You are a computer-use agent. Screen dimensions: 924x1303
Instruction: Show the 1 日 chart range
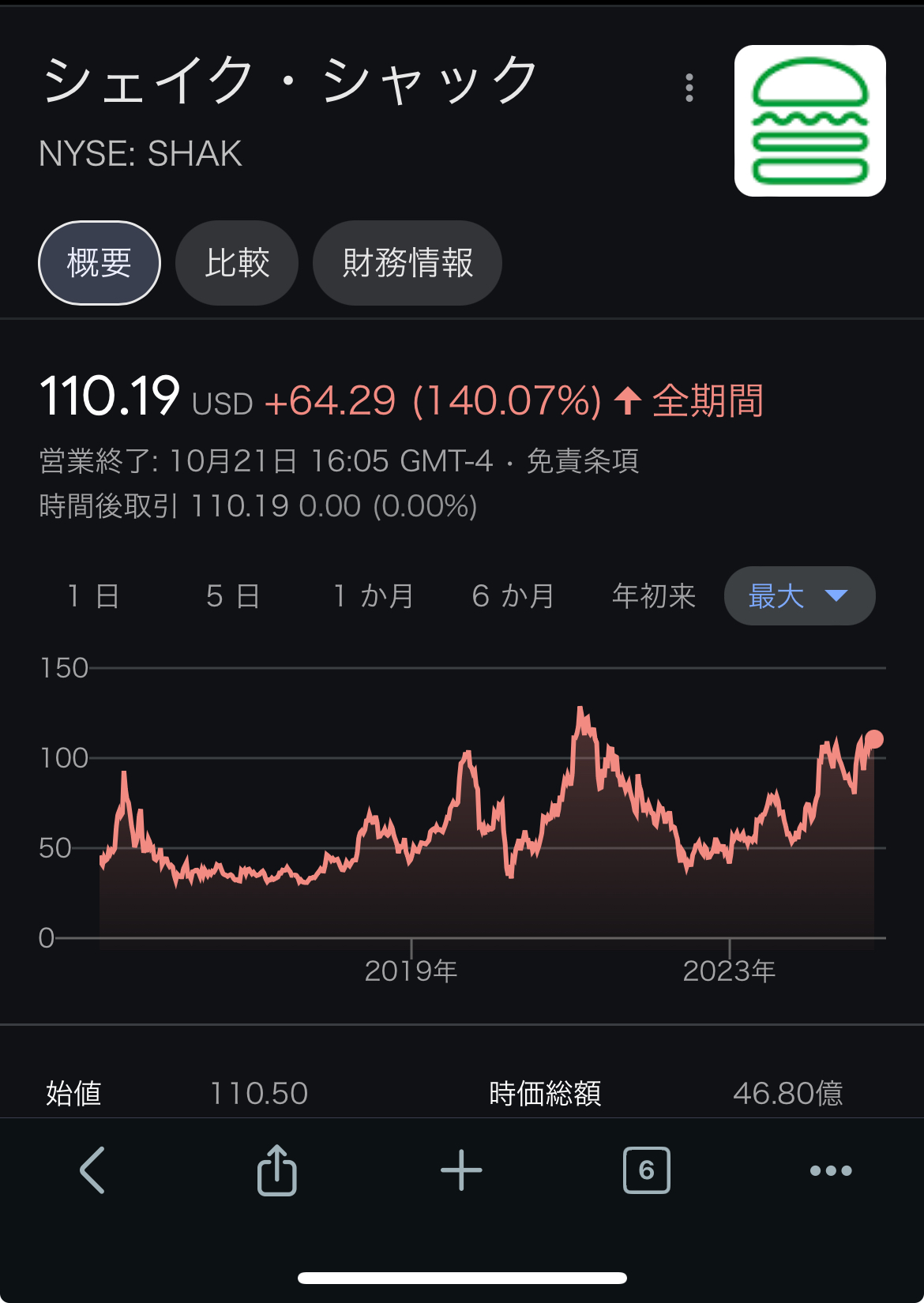pyautogui.click(x=94, y=596)
